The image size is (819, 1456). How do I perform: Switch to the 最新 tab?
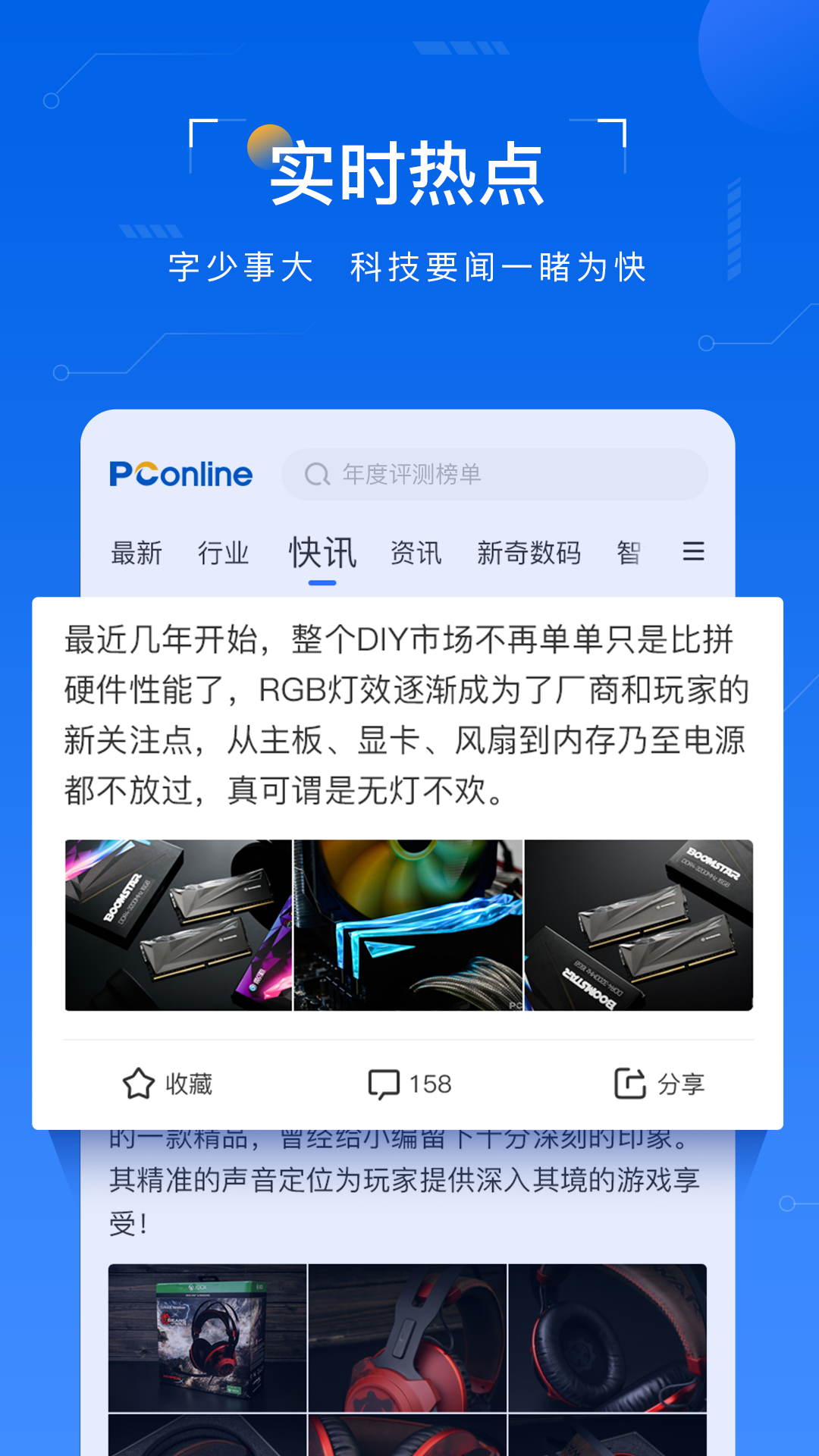(136, 554)
